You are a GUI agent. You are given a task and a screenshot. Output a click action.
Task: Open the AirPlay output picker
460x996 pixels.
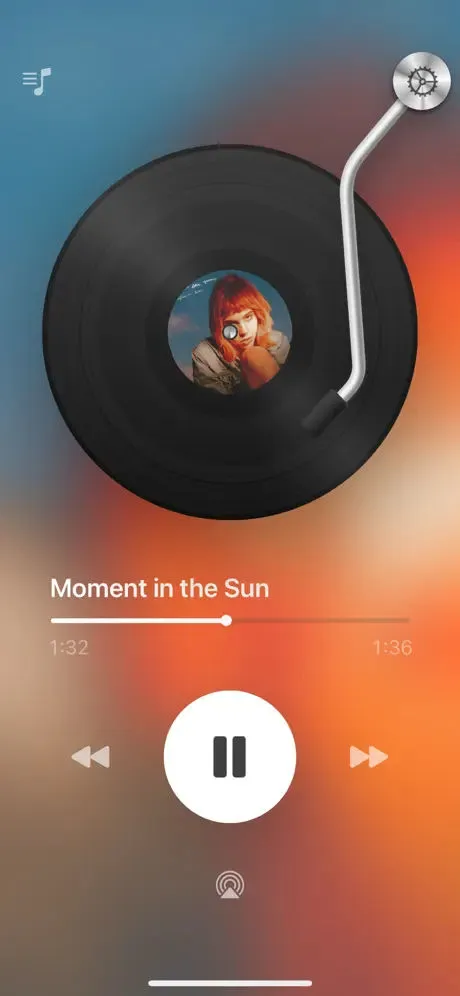(230, 885)
